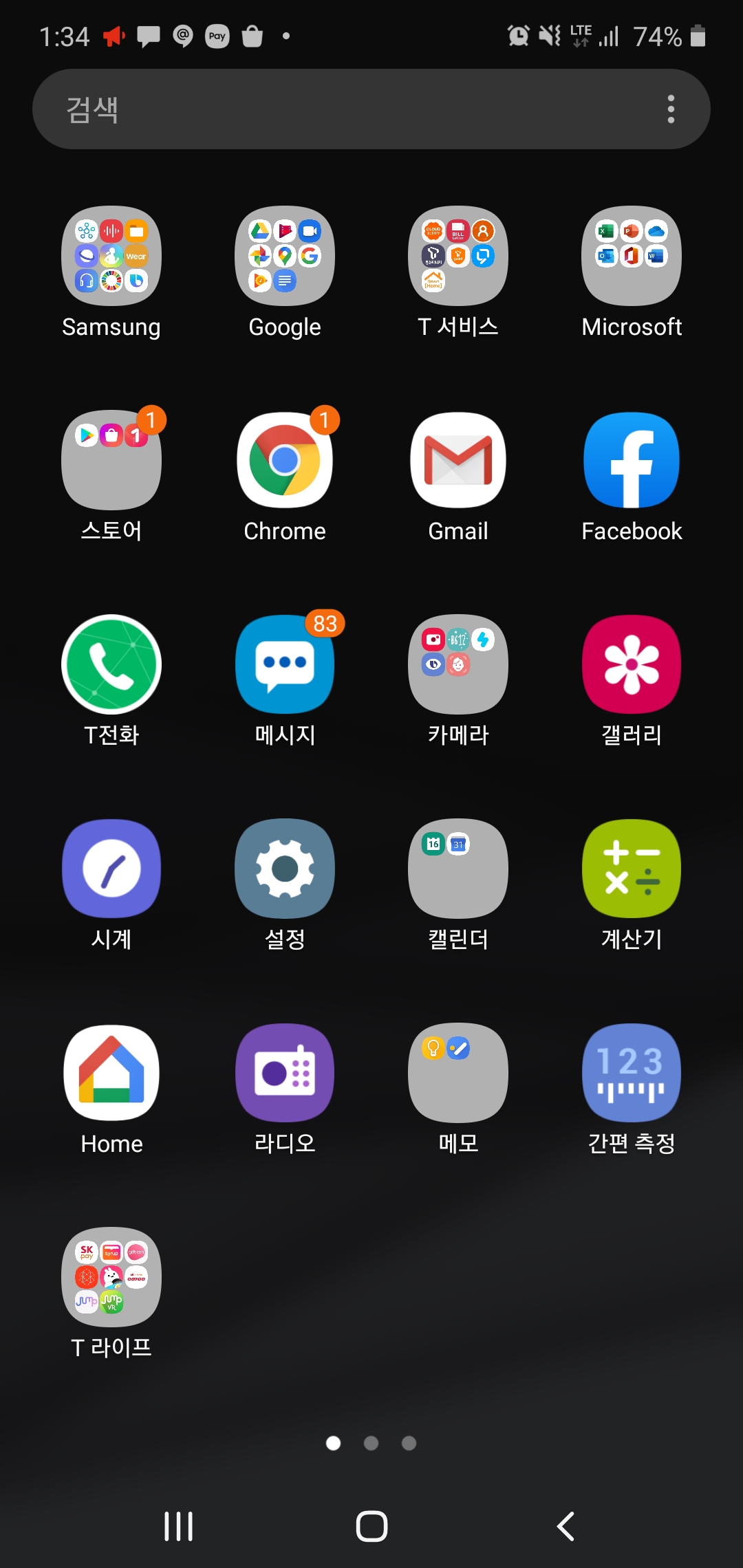This screenshot has width=743, height=1568.
Task: Open 메시지 with 83 unread
Action: click(x=285, y=664)
